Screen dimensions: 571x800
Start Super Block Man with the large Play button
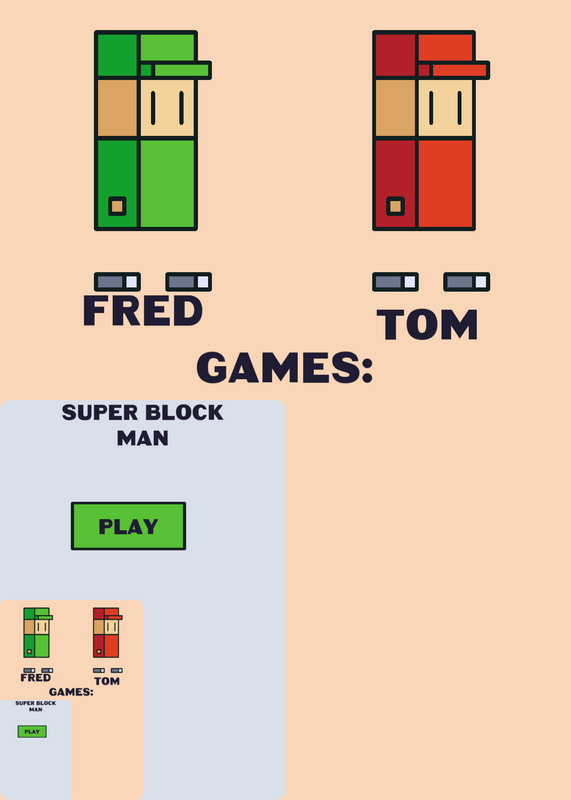coord(128,526)
